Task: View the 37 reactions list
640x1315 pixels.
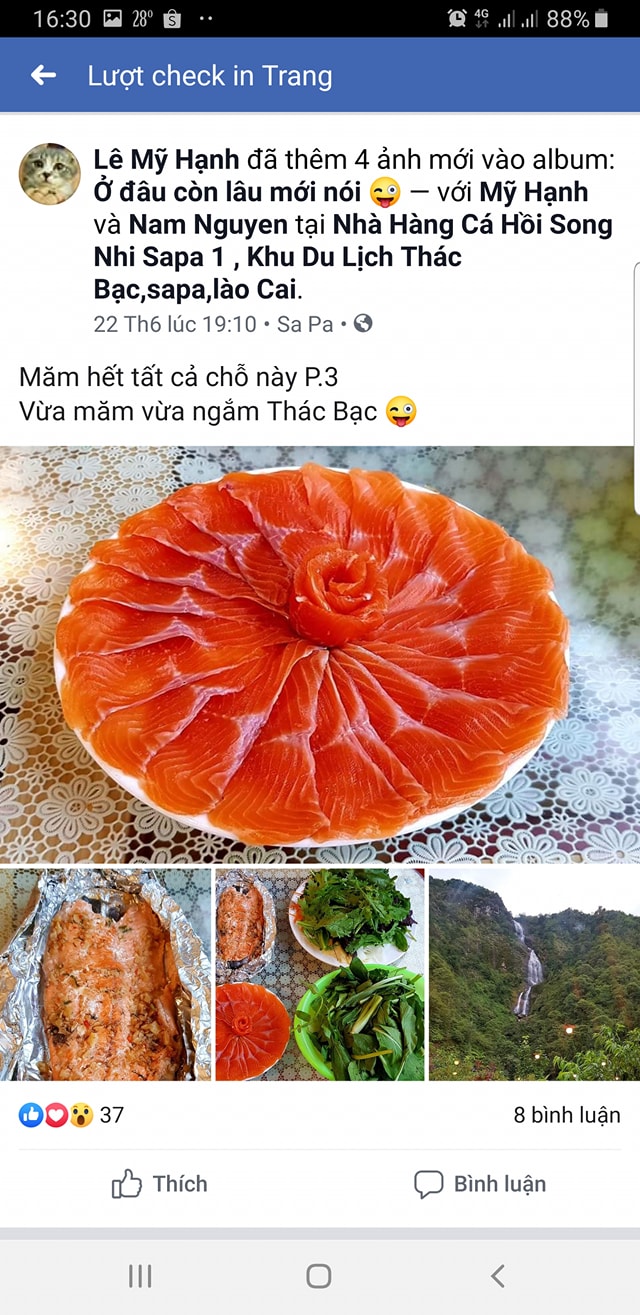Action: pyautogui.click(x=70, y=1115)
